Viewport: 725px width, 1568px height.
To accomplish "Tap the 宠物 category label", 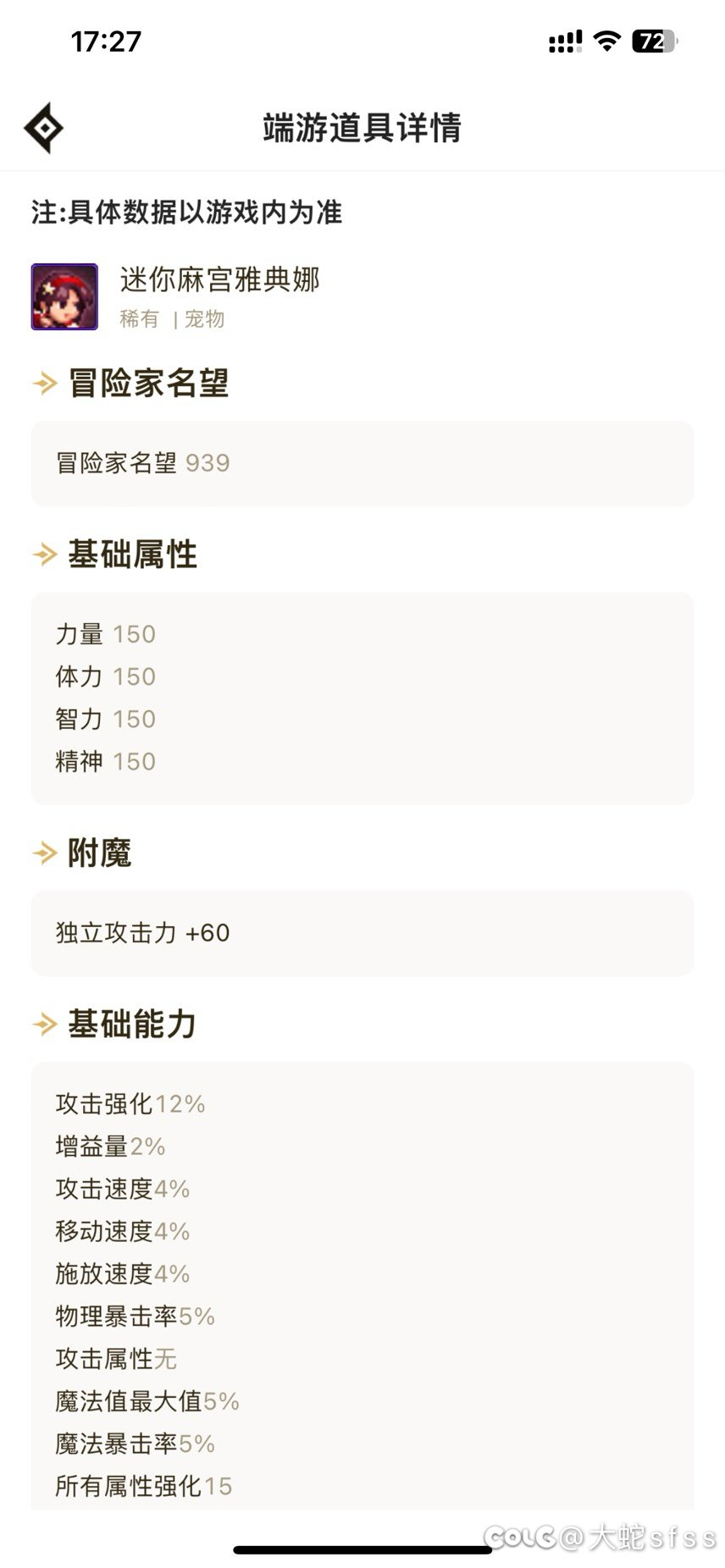I will click(x=203, y=320).
